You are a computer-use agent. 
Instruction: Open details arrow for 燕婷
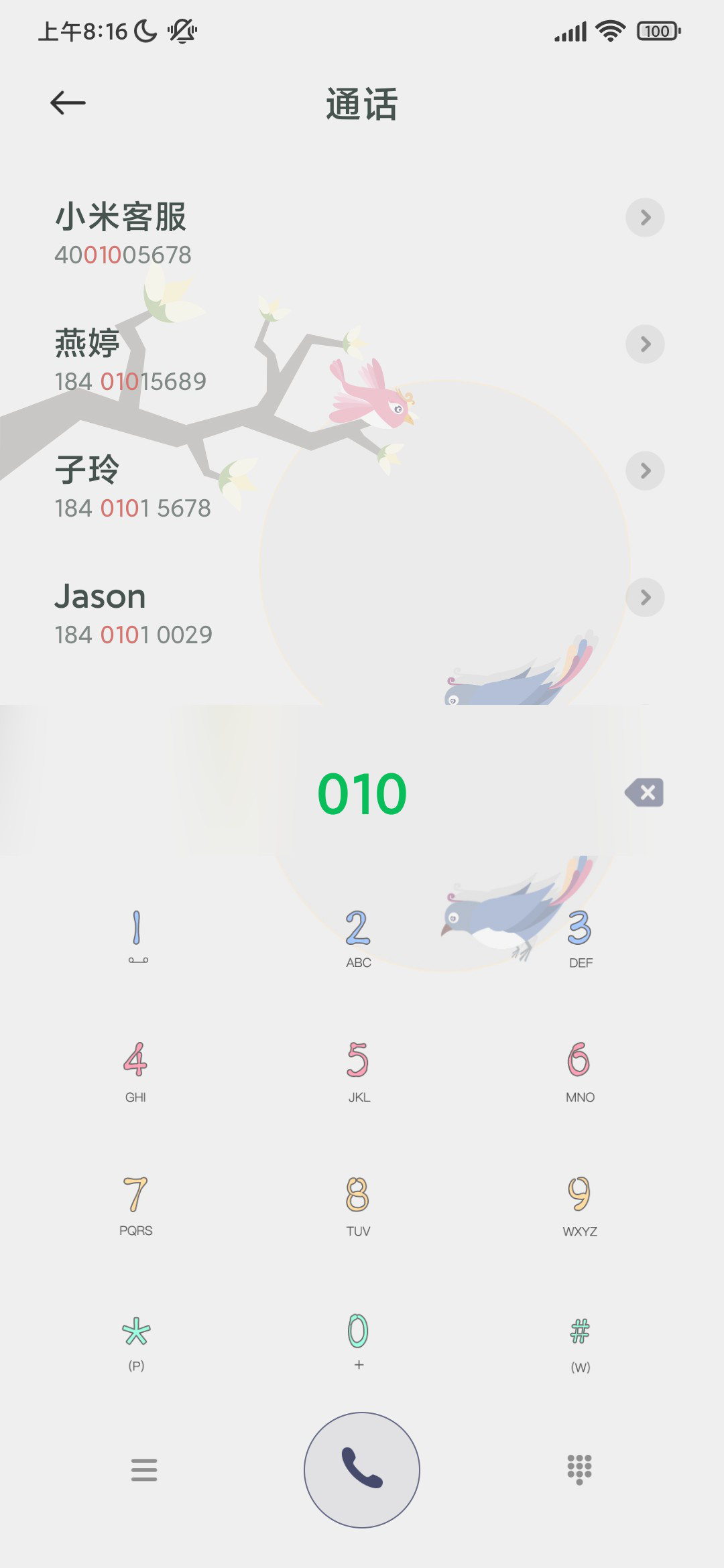(645, 344)
